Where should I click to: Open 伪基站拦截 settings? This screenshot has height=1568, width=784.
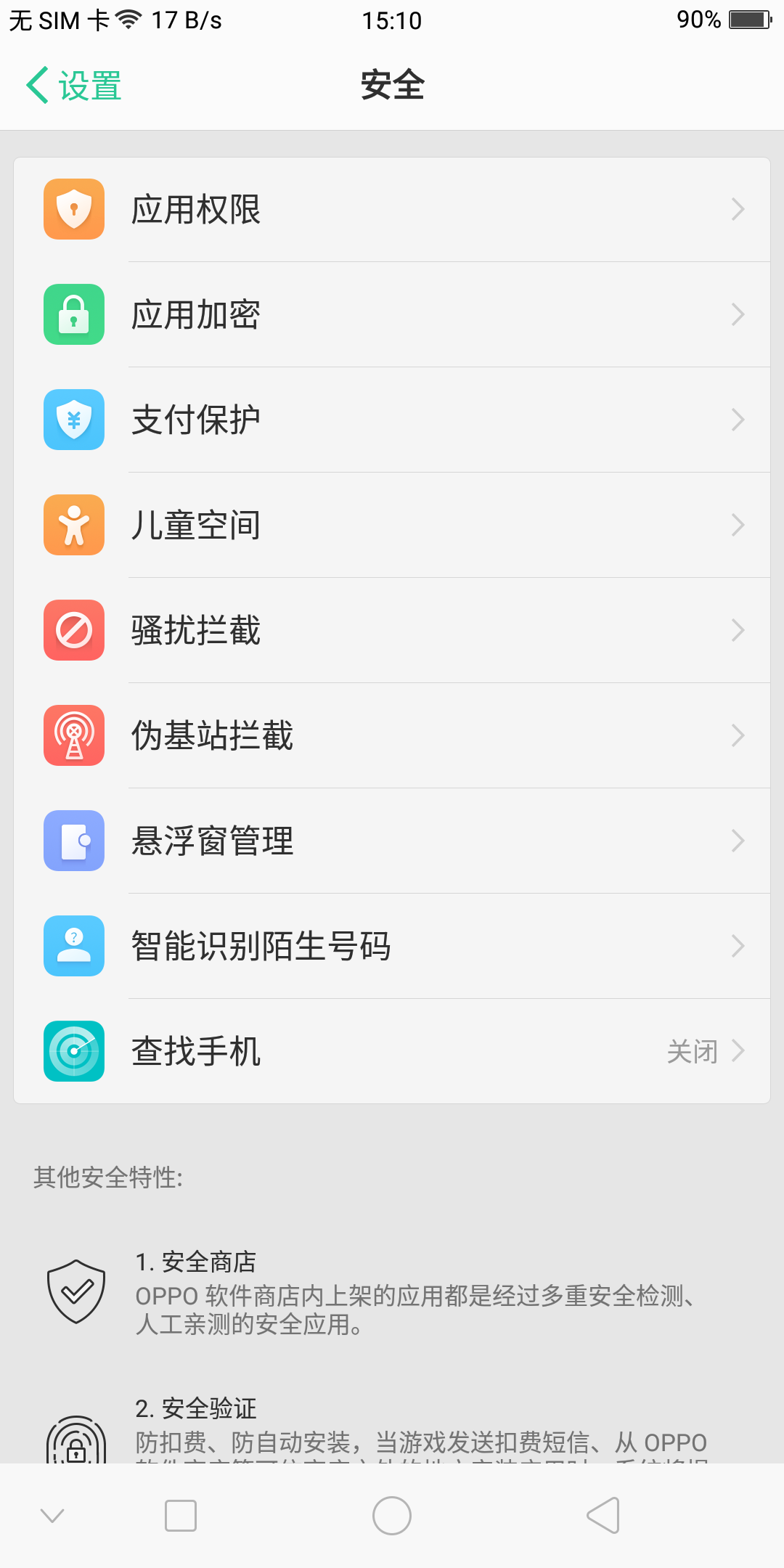coord(392,736)
